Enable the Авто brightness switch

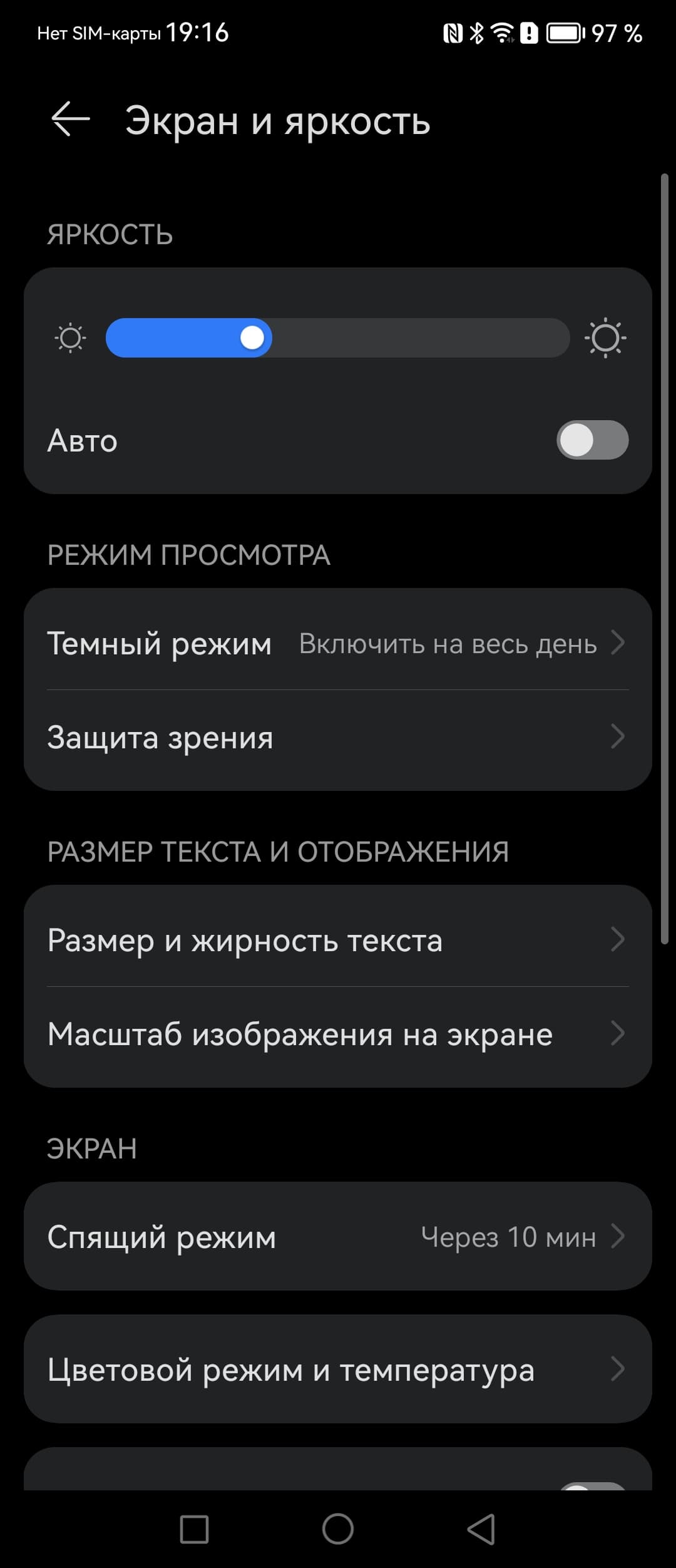(591, 440)
